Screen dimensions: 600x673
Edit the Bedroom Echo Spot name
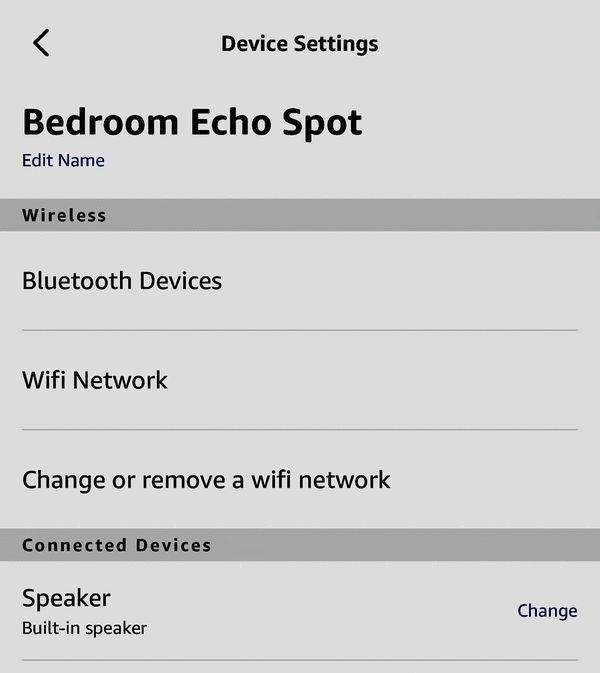click(x=63, y=160)
